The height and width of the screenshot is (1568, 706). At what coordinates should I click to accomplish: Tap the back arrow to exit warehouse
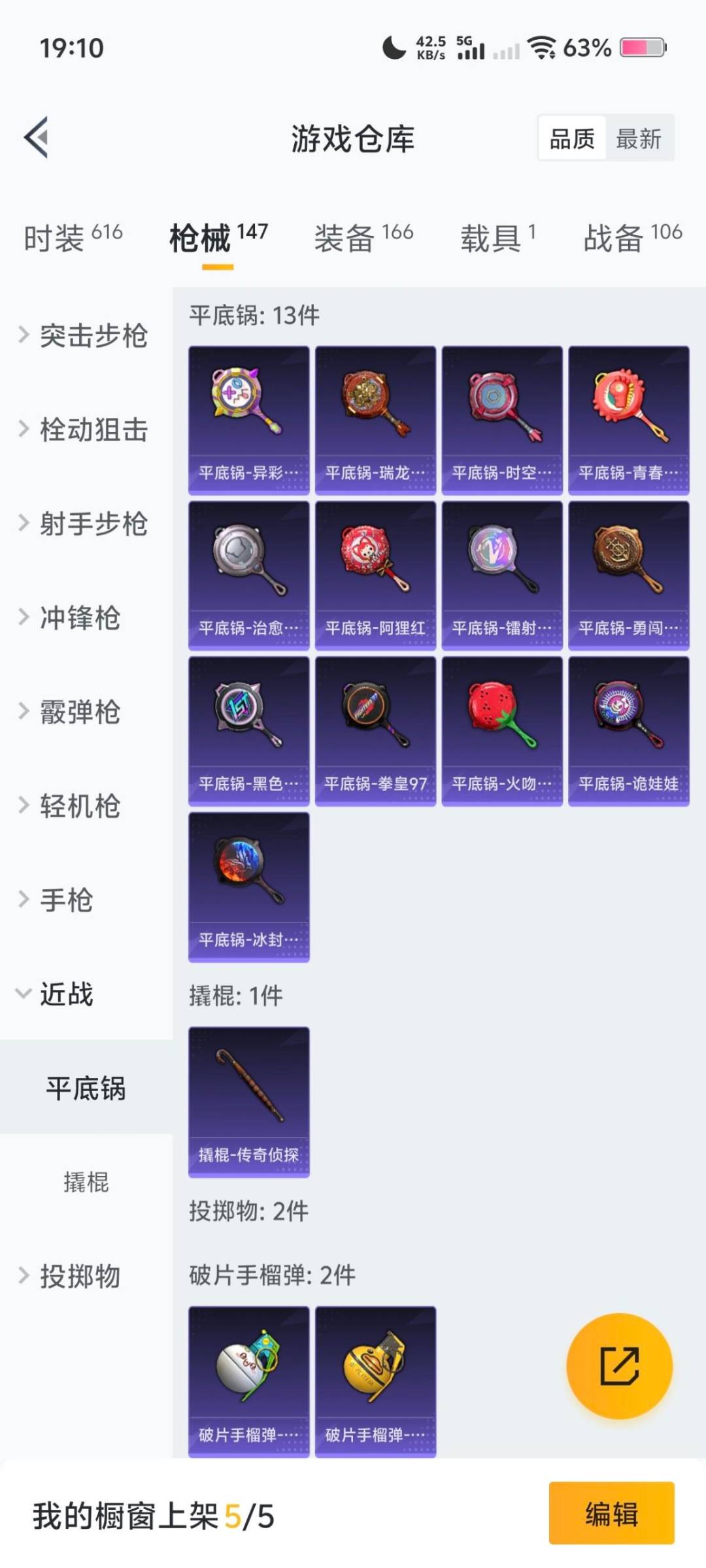(x=37, y=137)
